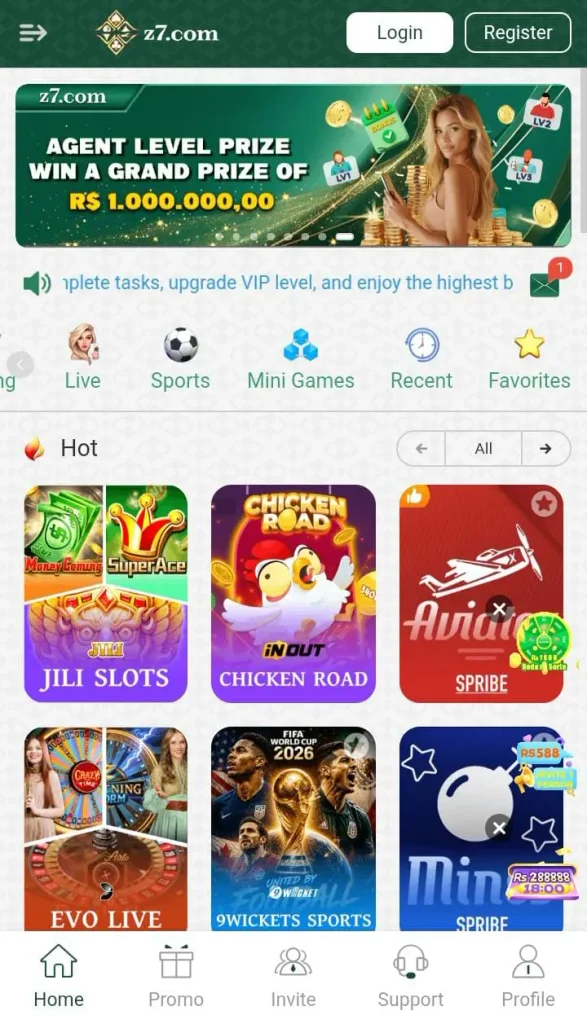Select the Live category

click(x=83, y=358)
